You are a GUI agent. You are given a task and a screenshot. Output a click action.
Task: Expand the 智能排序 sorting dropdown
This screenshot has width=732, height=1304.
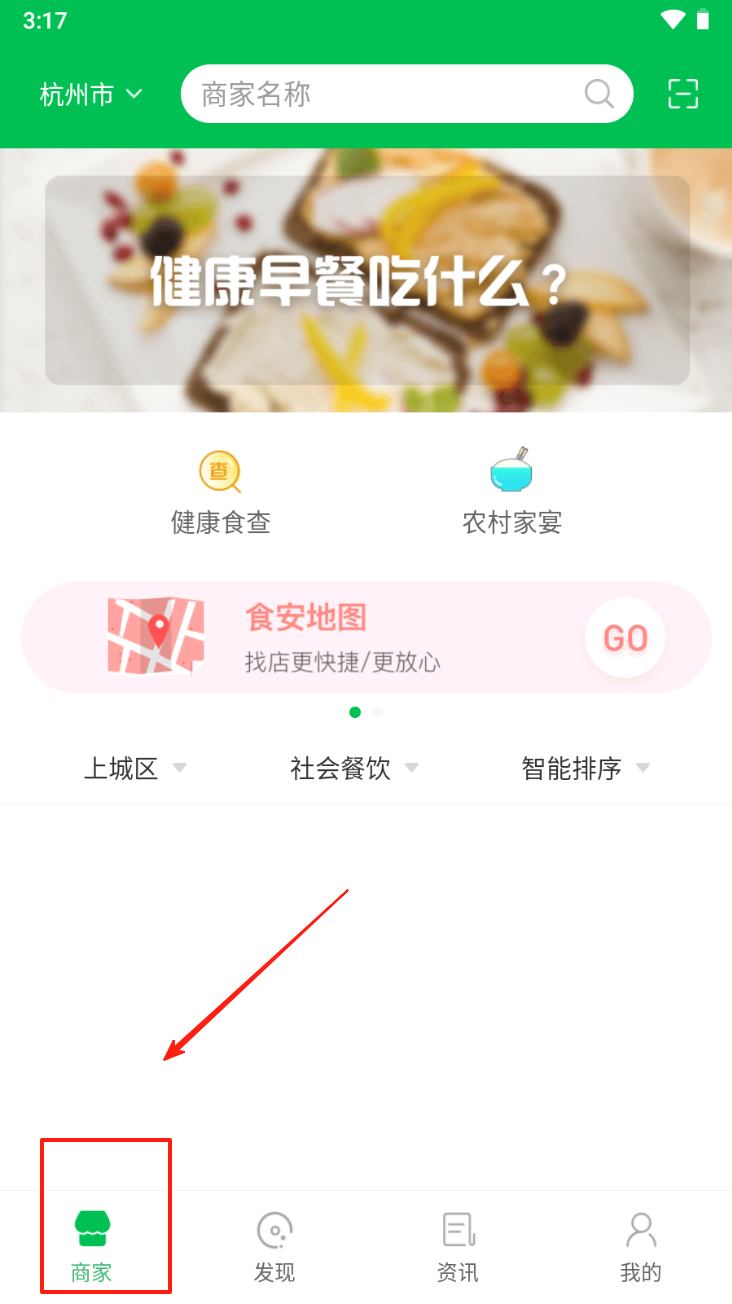(x=585, y=768)
